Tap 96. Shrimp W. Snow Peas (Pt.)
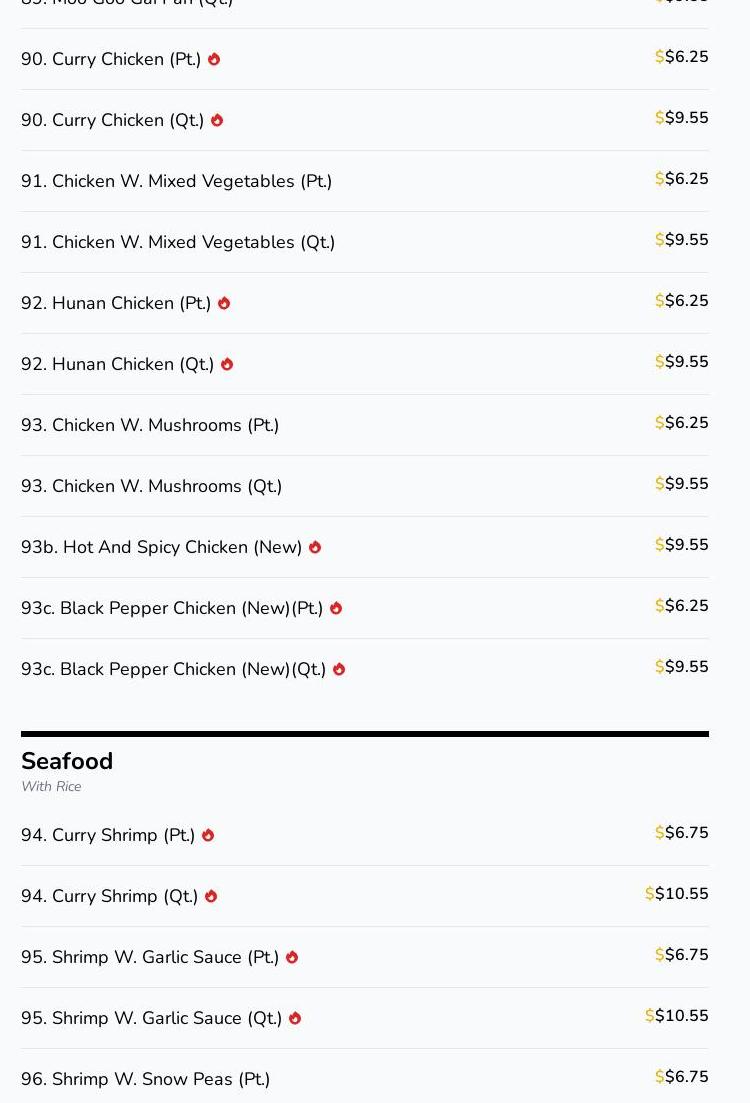This screenshot has width=750, height=1103. coord(145,1079)
